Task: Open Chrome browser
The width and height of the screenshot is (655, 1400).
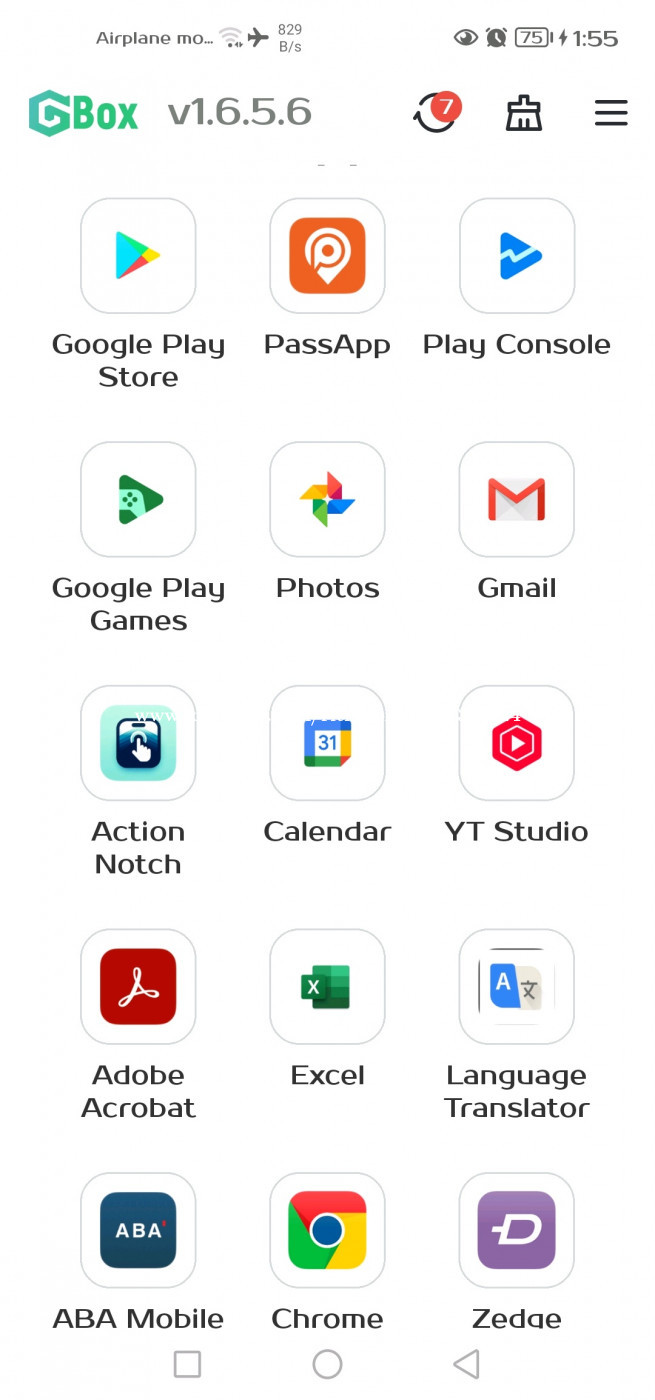Action: point(327,1230)
